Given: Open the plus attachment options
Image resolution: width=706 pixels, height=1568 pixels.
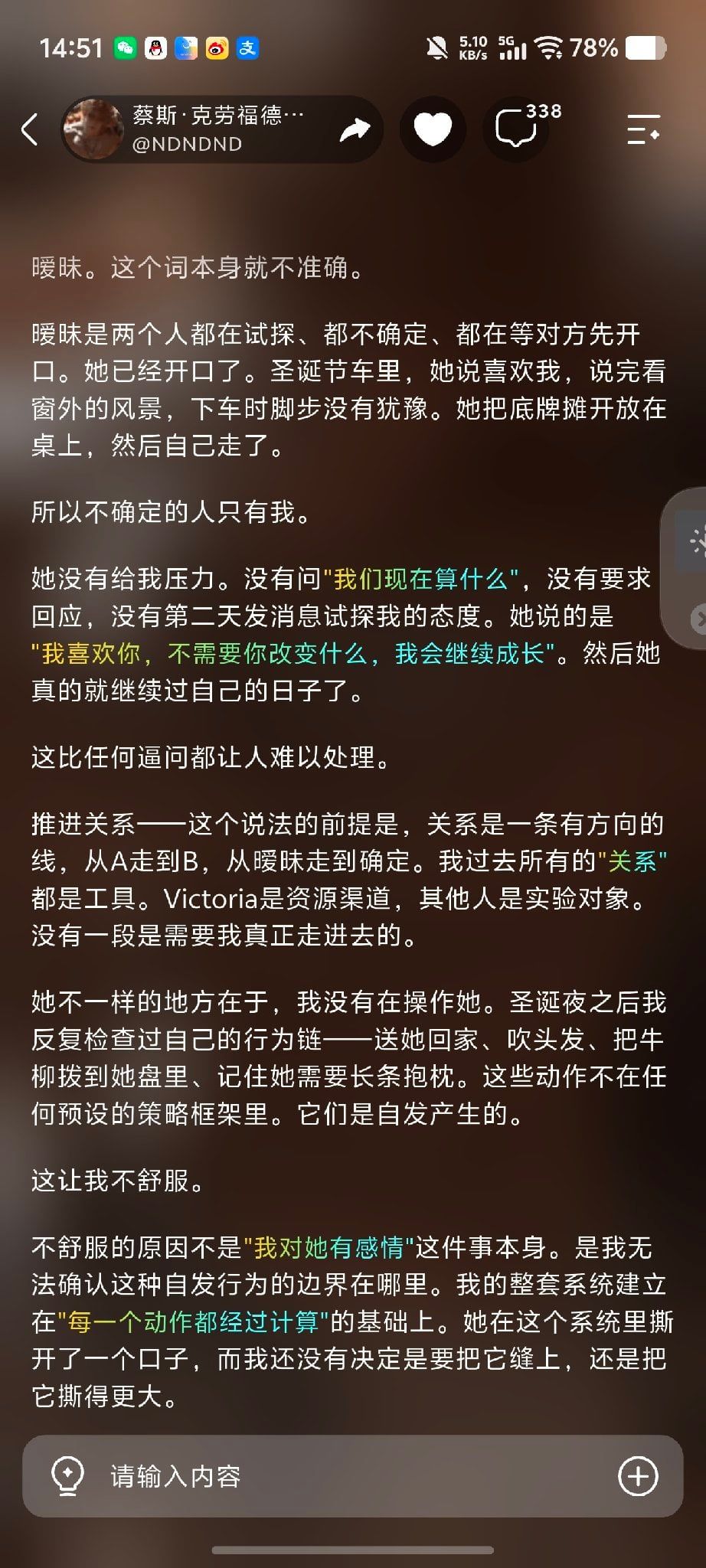Looking at the screenshot, I should [x=638, y=1476].
